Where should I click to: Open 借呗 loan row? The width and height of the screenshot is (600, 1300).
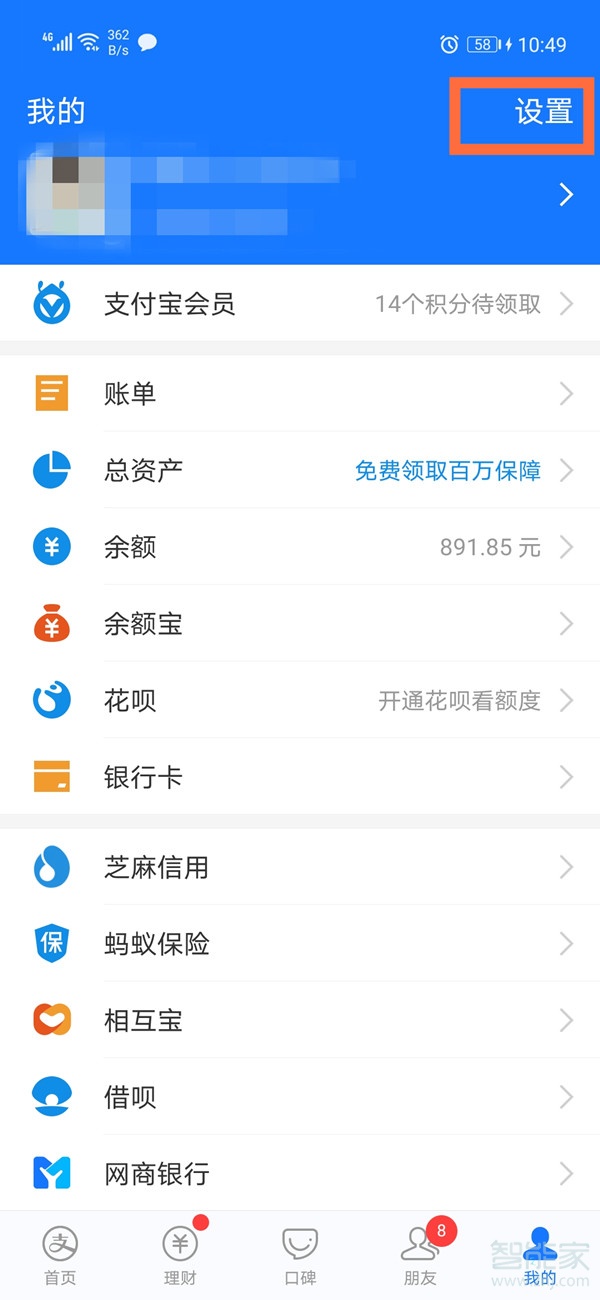(x=300, y=1097)
